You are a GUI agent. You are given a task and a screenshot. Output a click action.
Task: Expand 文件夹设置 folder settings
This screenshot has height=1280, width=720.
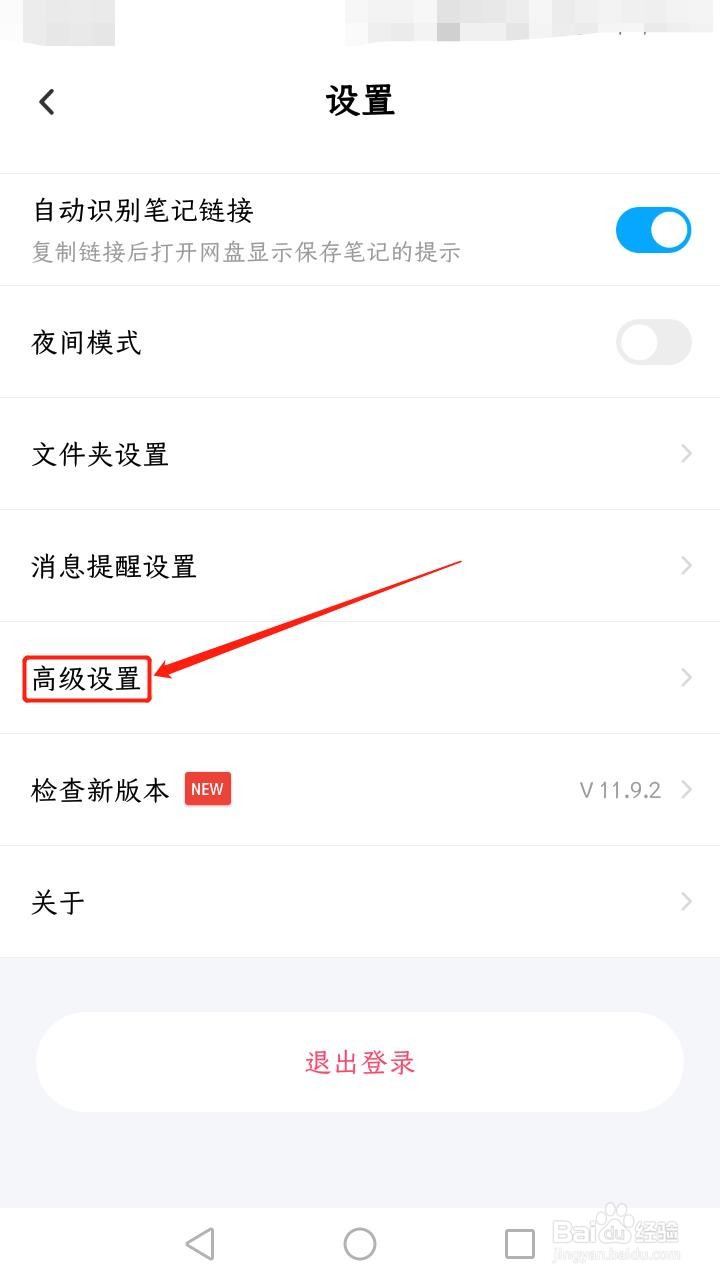point(360,454)
